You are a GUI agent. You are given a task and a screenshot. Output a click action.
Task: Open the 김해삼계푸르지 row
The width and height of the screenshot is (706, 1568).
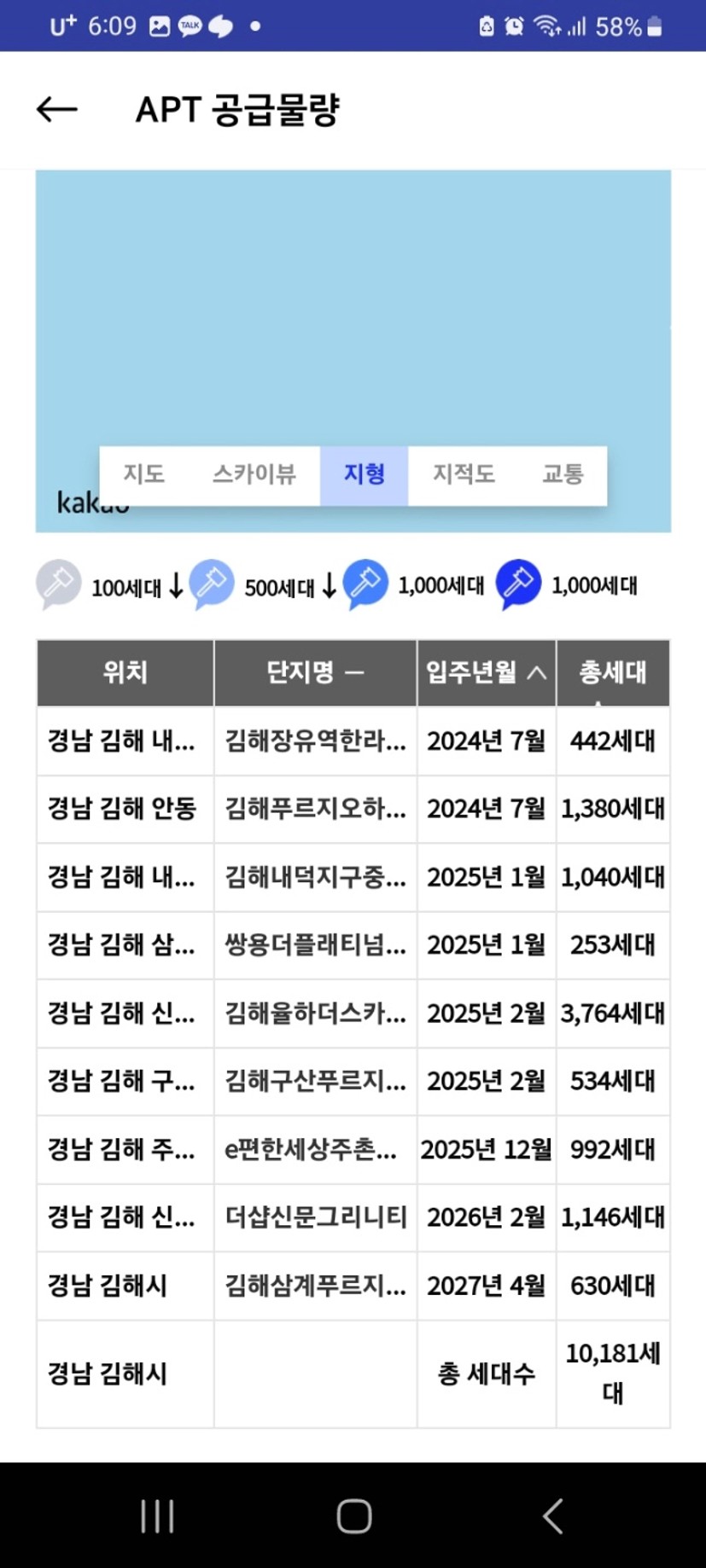click(x=353, y=1286)
